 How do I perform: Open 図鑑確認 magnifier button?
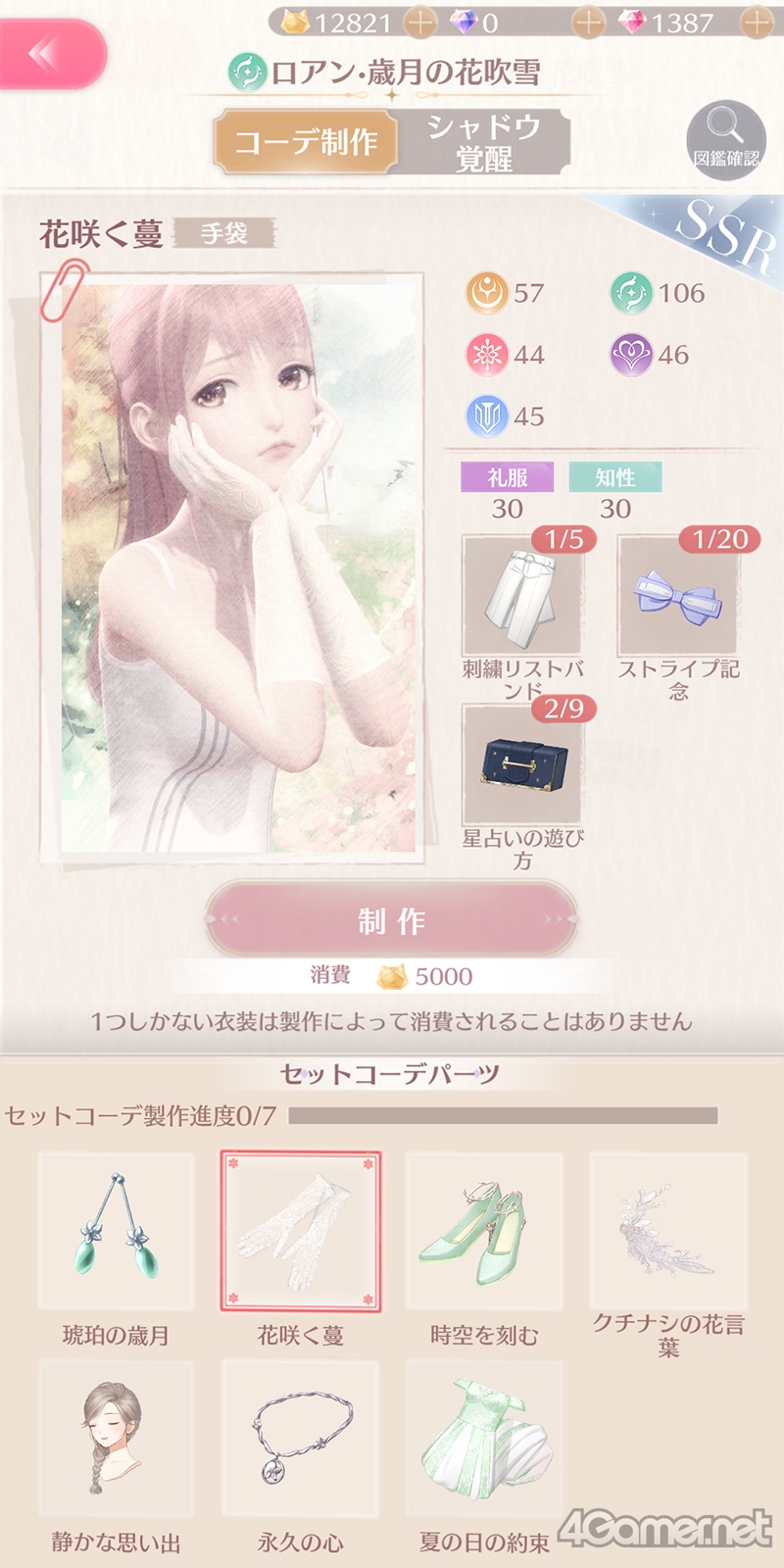tap(725, 139)
